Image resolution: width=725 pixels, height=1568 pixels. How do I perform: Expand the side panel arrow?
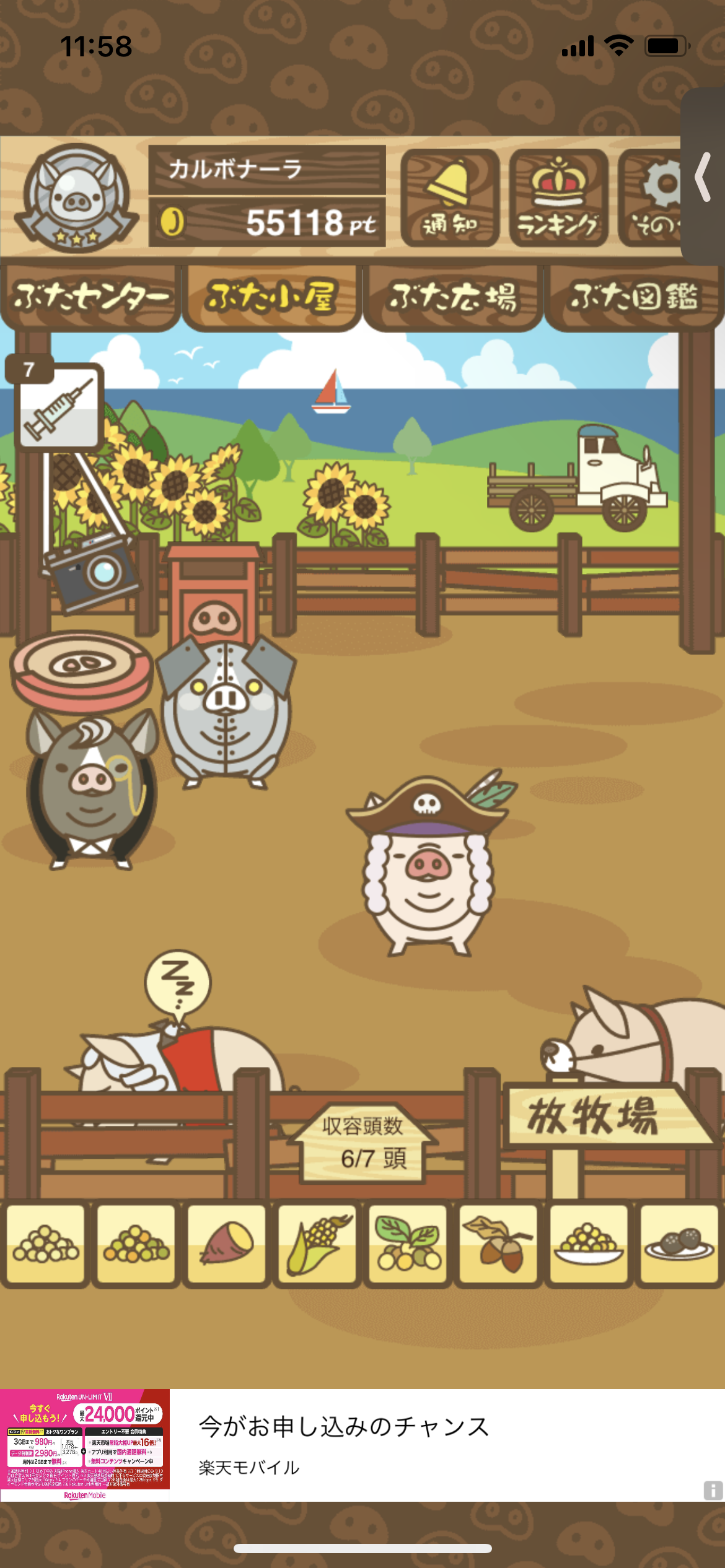click(x=703, y=177)
